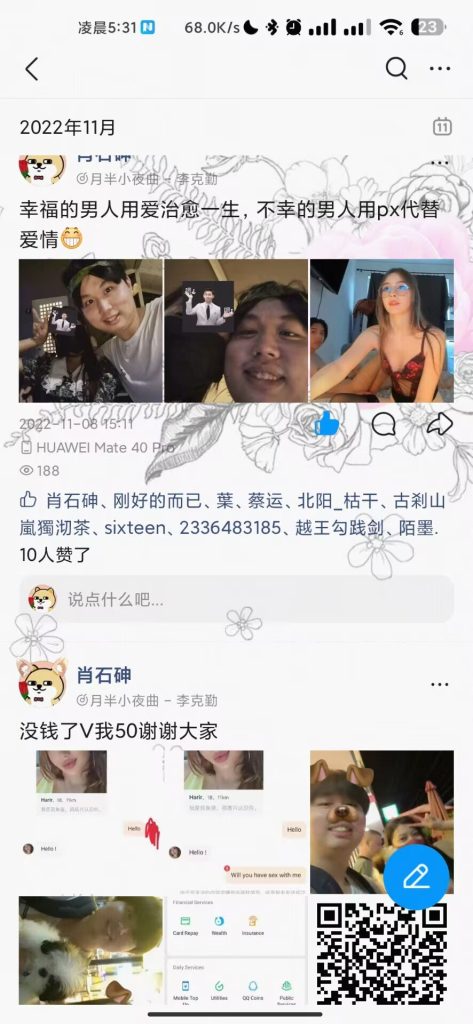
Task: Open 肖石砷's profile from the second post
Action: (104, 675)
